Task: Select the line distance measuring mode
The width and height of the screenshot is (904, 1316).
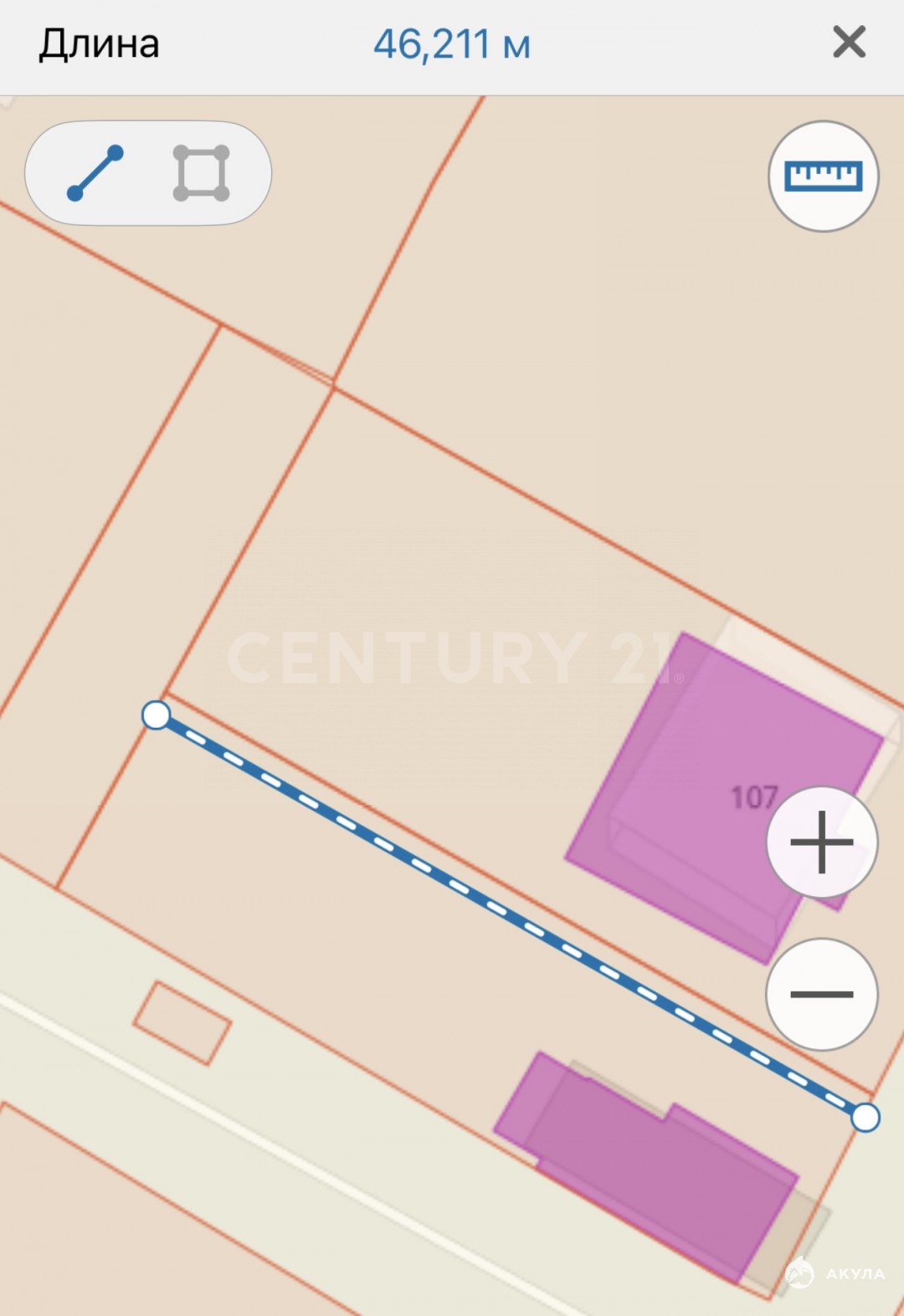Action: pos(95,173)
